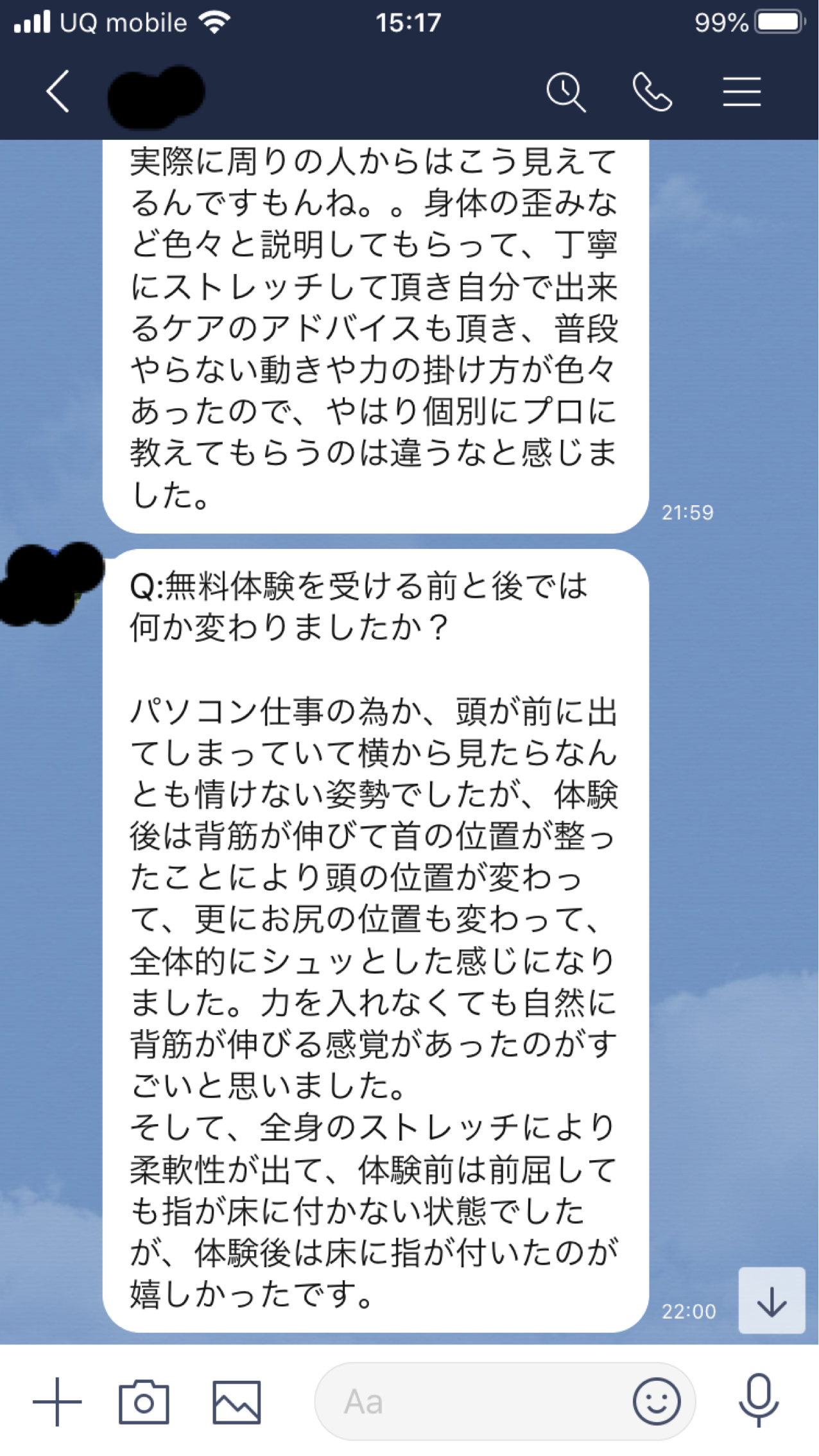The width and height of the screenshot is (819, 1456).
Task: Search within this chat
Action: tap(566, 92)
